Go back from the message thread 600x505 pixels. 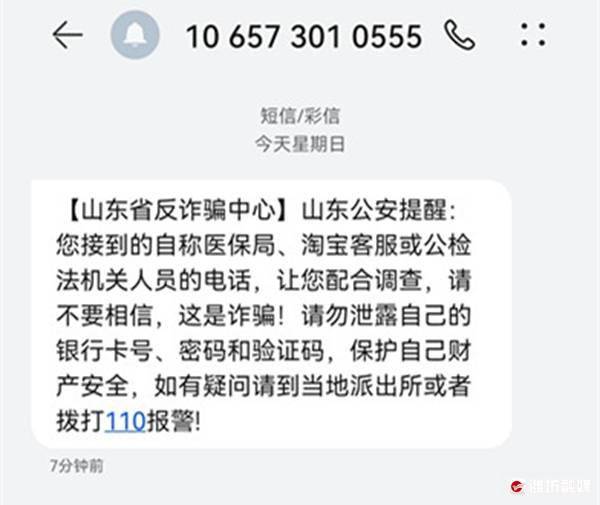pos(67,36)
